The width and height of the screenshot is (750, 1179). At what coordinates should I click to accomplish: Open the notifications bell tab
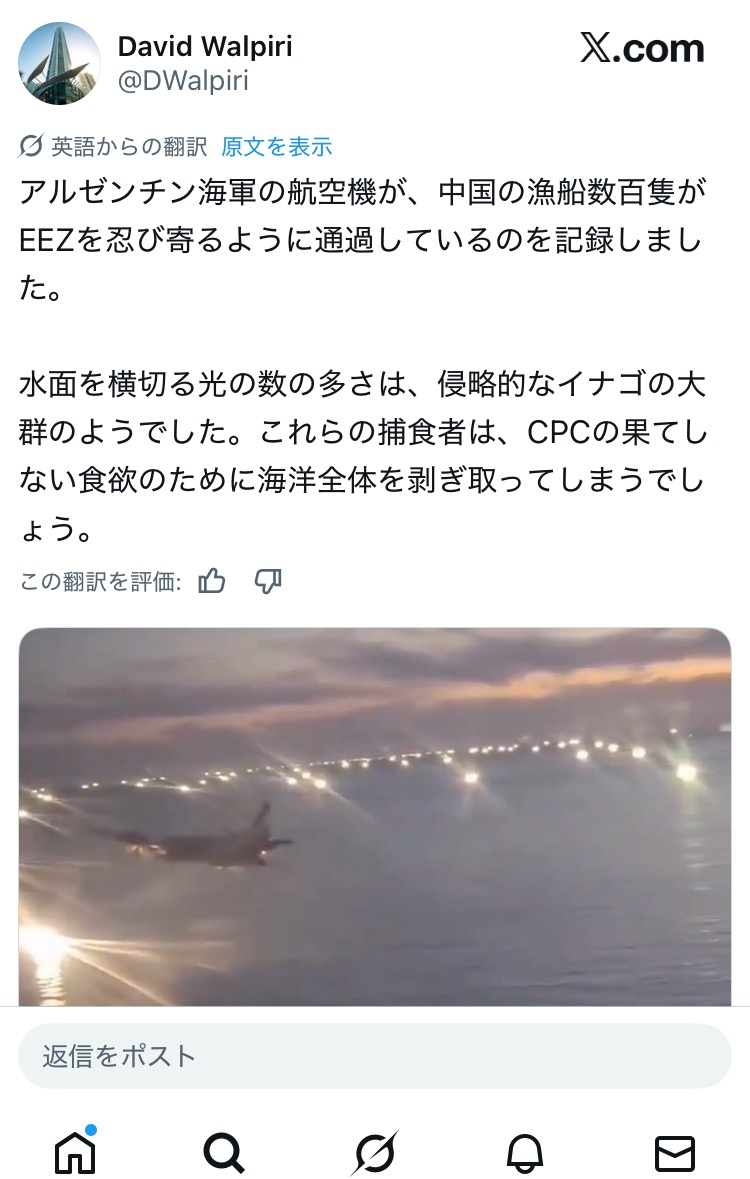click(x=525, y=1153)
